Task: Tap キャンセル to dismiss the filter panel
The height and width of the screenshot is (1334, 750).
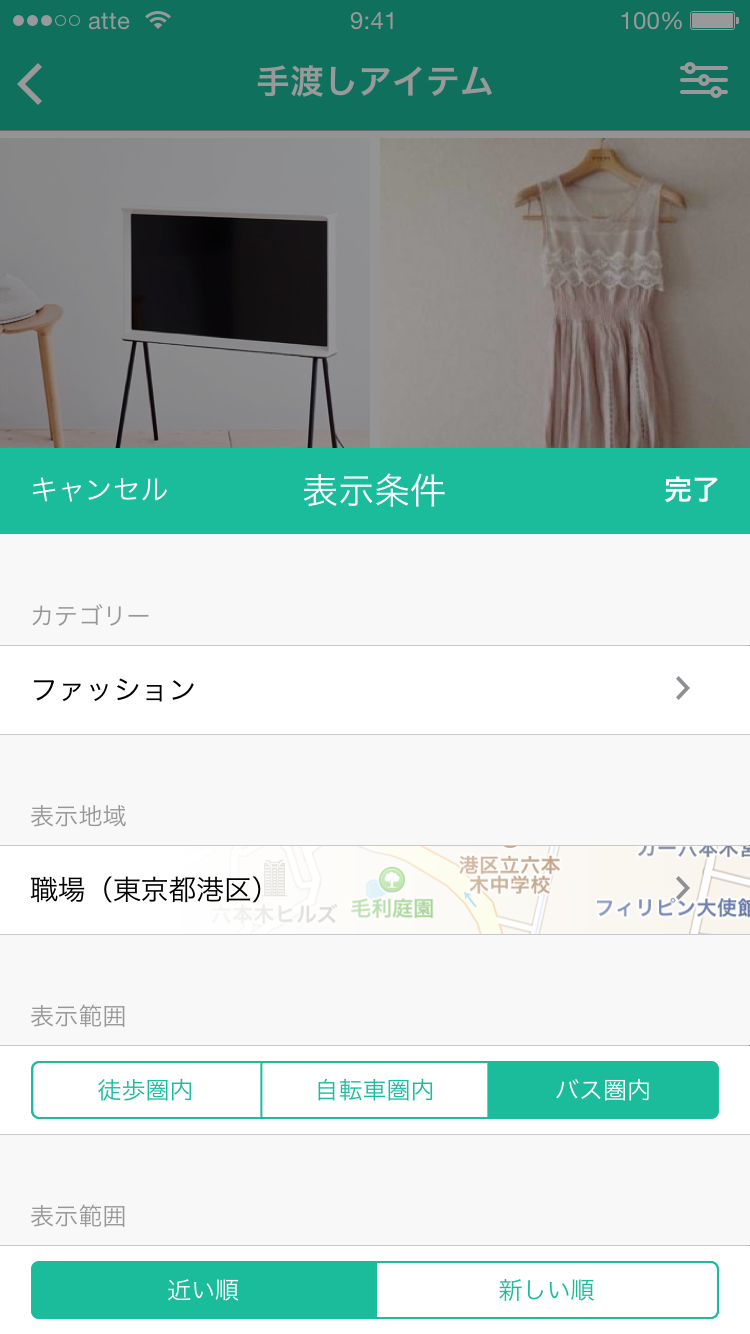Action: pyautogui.click(x=99, y=490)
